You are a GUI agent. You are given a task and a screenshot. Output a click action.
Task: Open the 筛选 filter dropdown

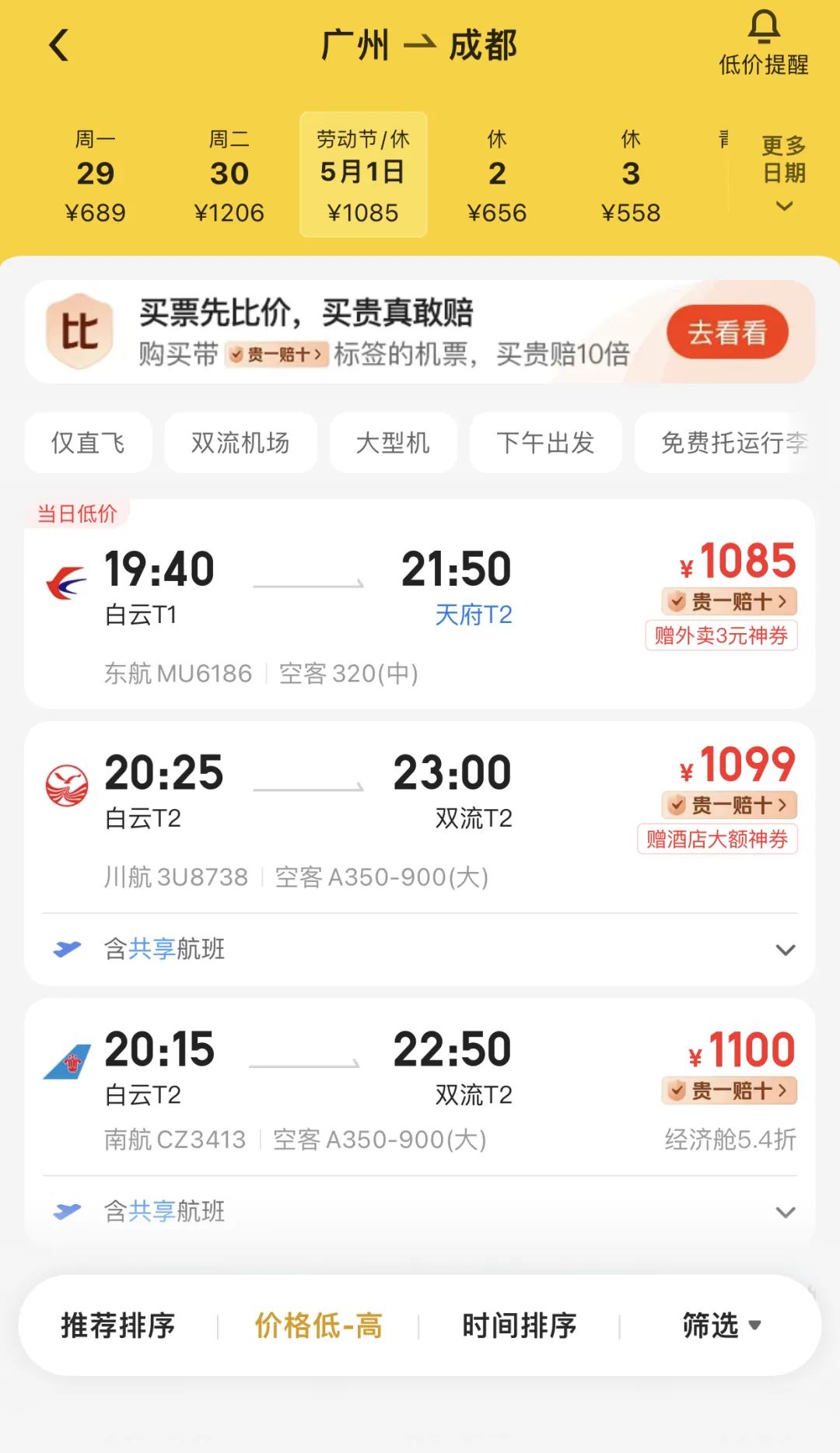coord(721,1325)
